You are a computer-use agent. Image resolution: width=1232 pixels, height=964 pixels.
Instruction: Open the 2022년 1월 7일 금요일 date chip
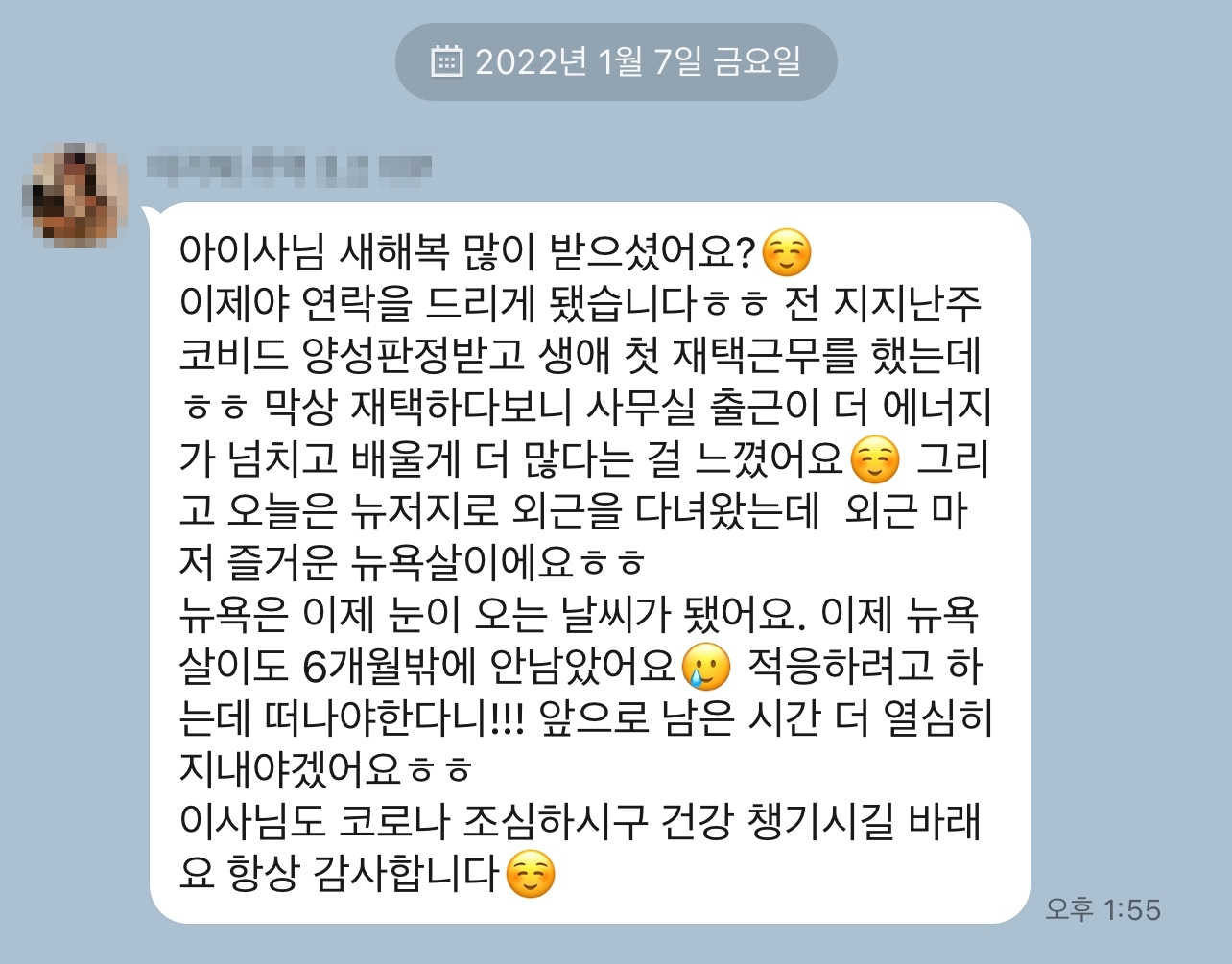click(x=616, y=62)
